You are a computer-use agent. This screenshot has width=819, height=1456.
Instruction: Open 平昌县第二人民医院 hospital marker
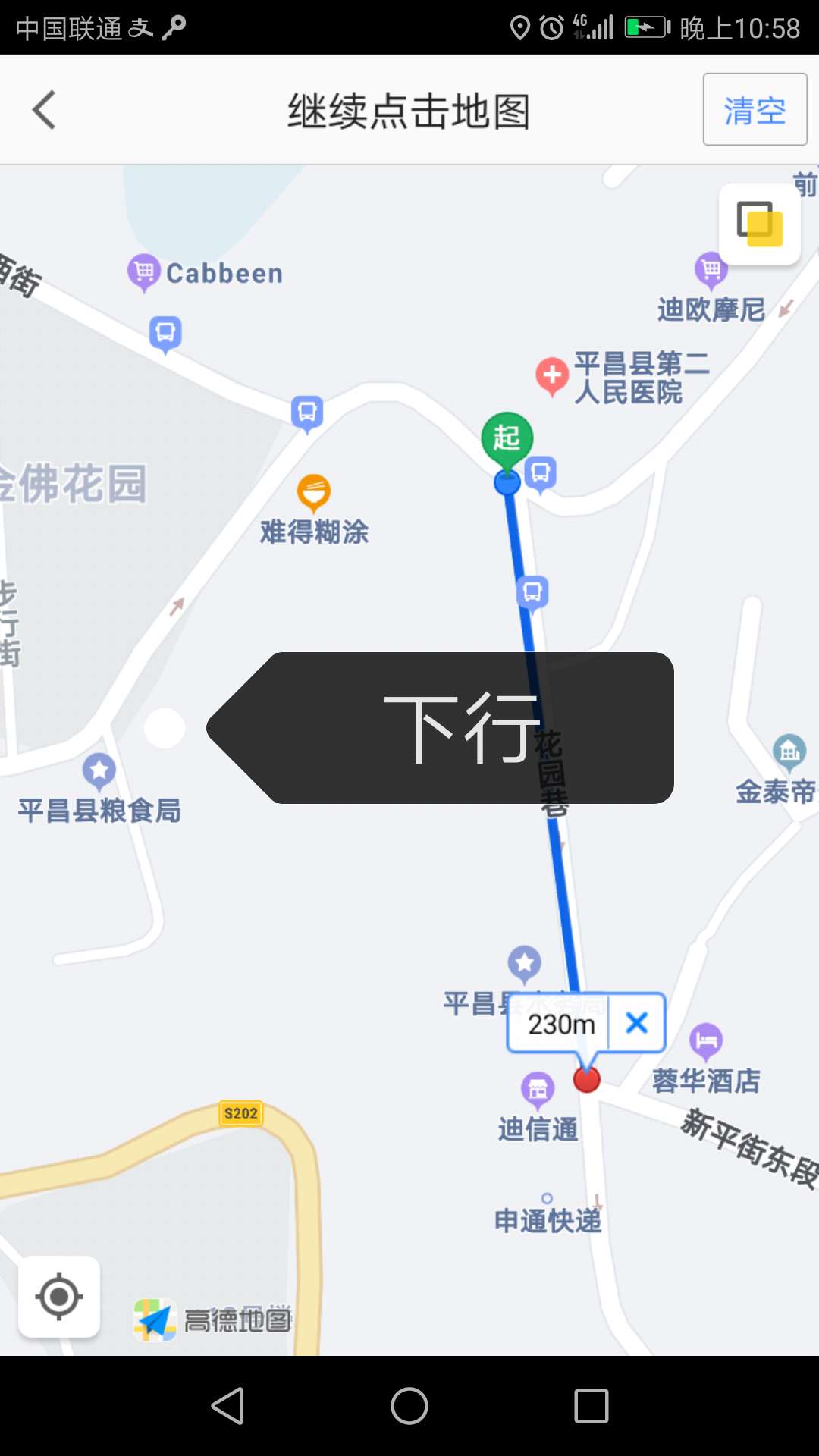coord(552,375)
